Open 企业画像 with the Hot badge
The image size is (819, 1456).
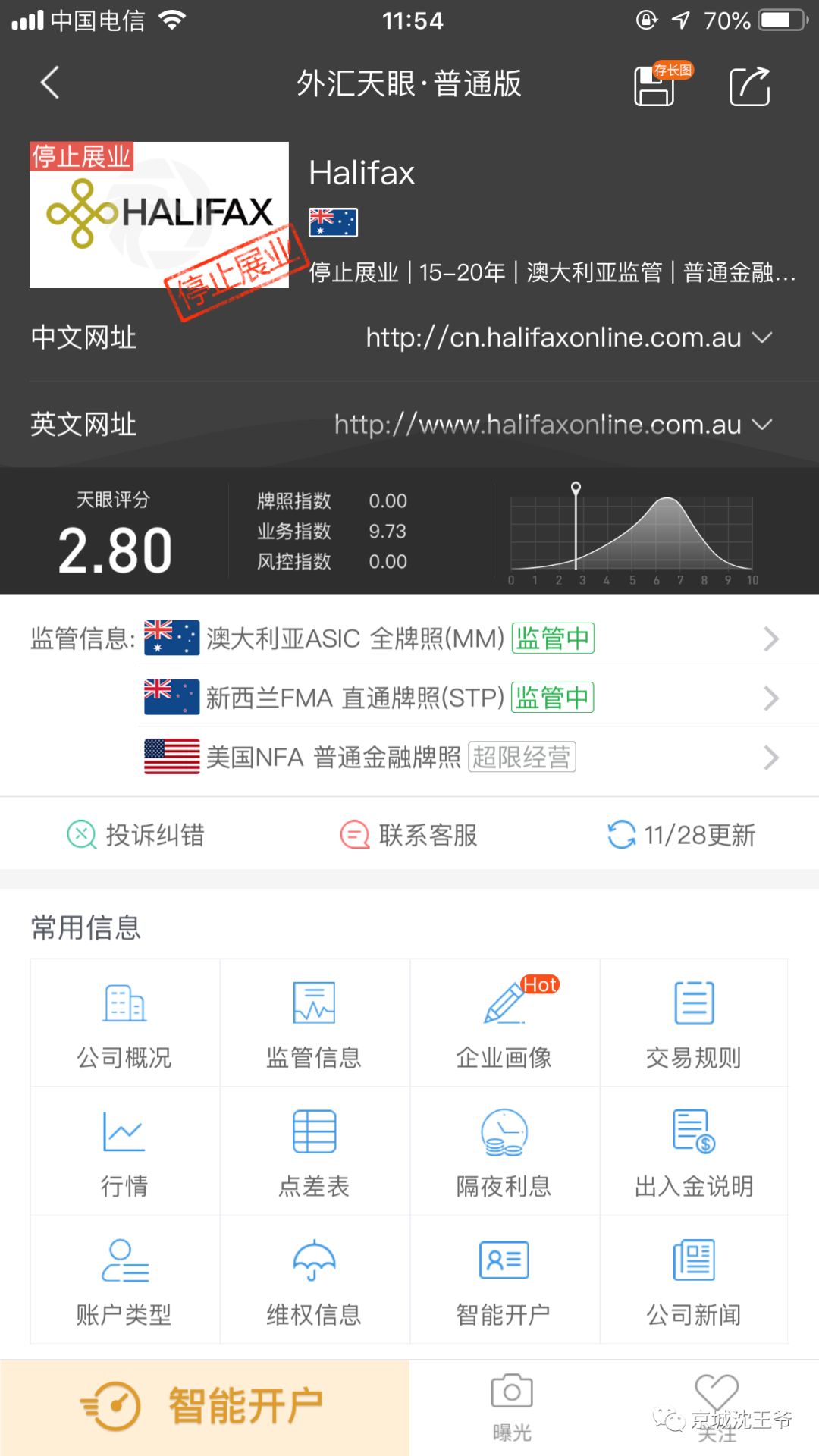click(x=504, y=1024)
